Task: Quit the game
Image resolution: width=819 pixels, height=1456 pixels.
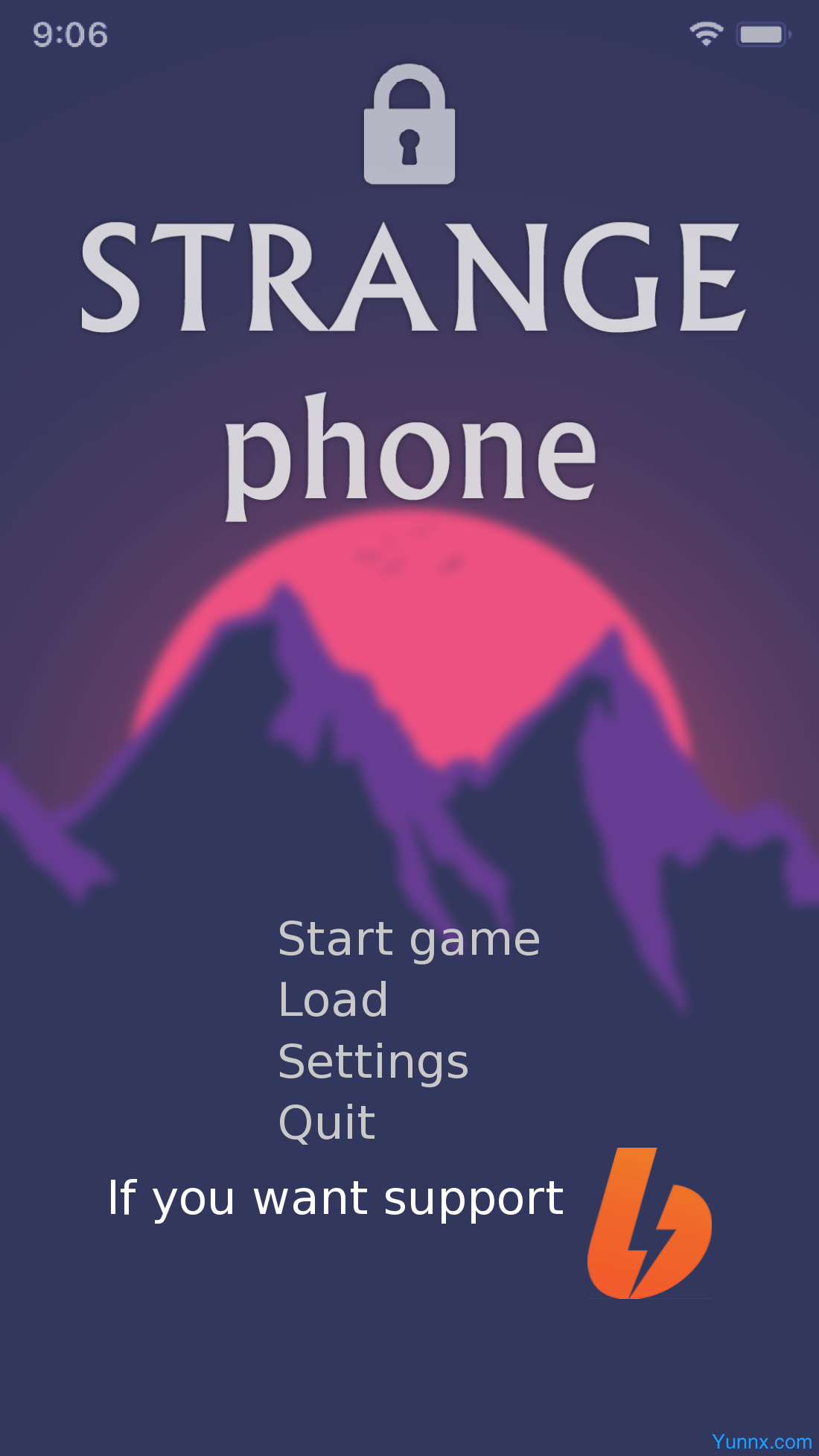Action: pyautogui.click(x=327, y=1122)
